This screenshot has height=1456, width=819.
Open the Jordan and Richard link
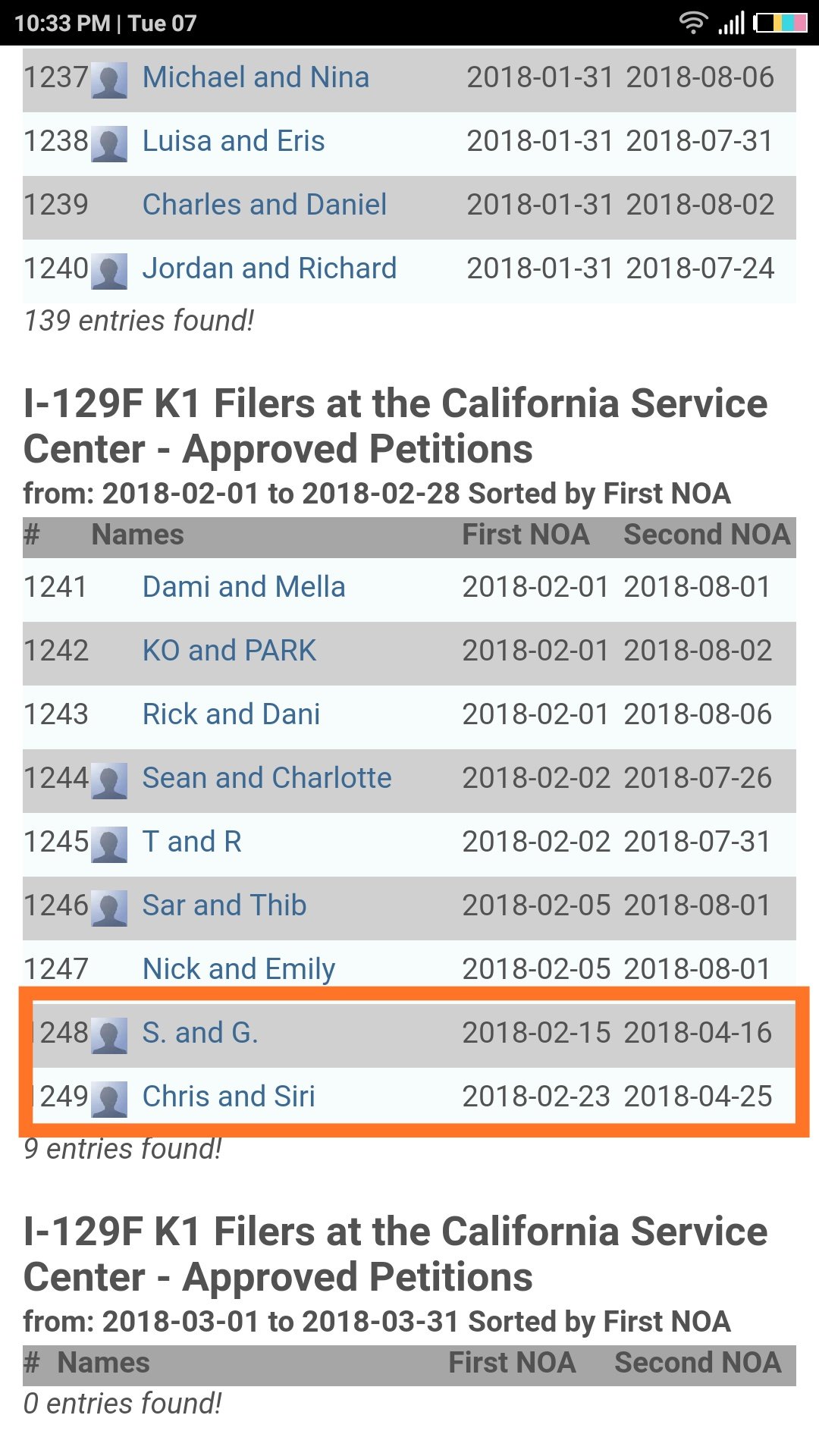pos(269,268)
